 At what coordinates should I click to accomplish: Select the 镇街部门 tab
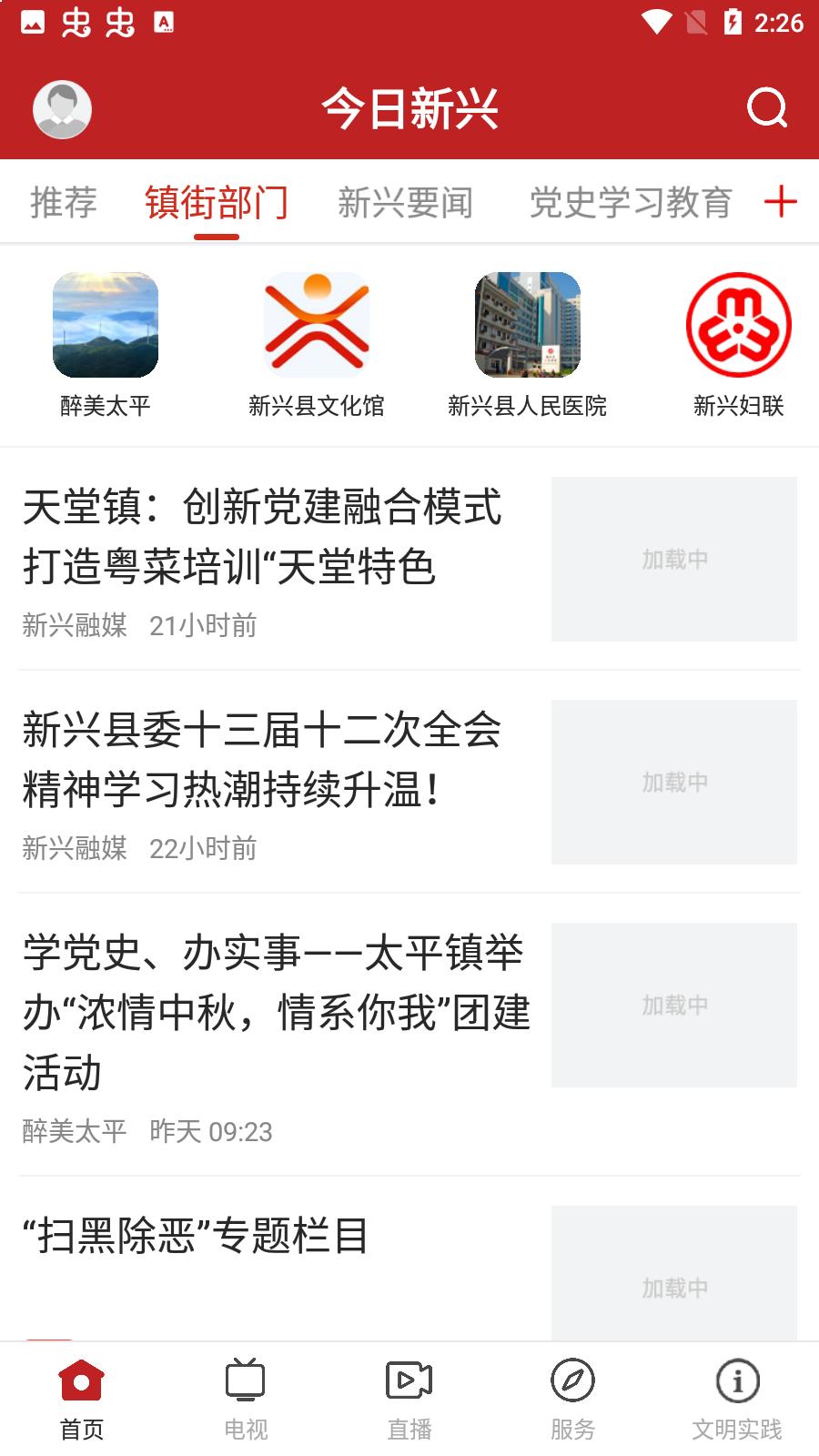(217, 202)
